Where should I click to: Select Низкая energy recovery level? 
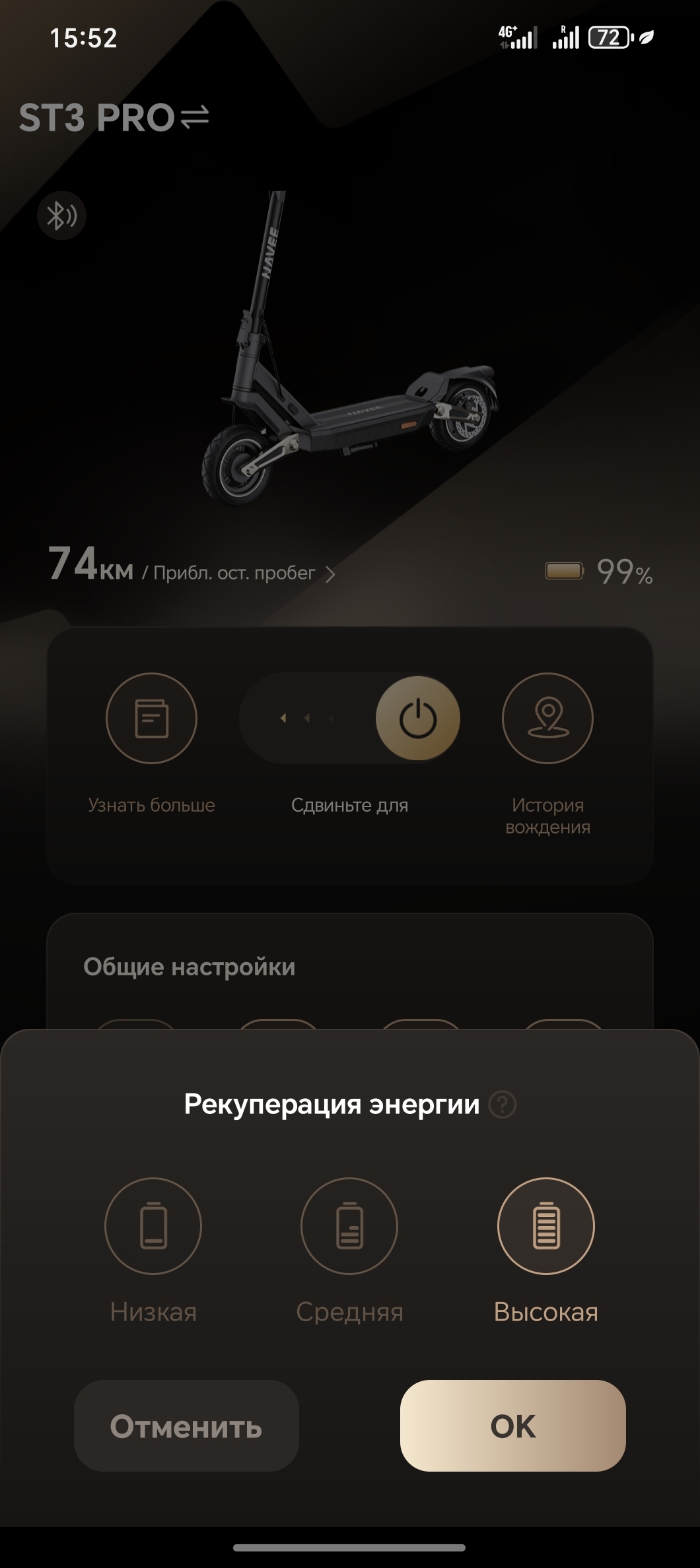[153, 1225]
